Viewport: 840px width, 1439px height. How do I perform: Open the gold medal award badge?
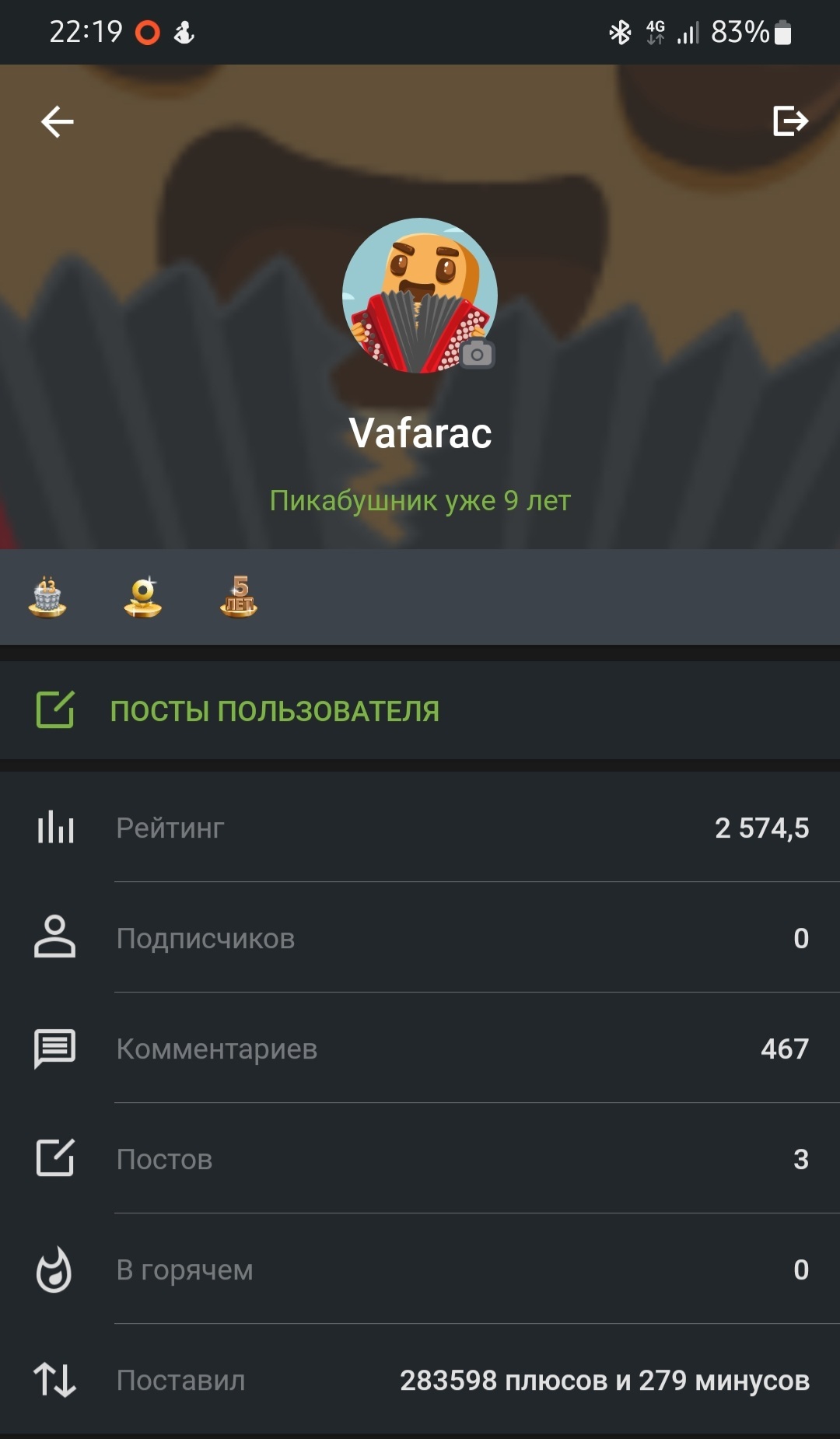click(x=143, y=597)
